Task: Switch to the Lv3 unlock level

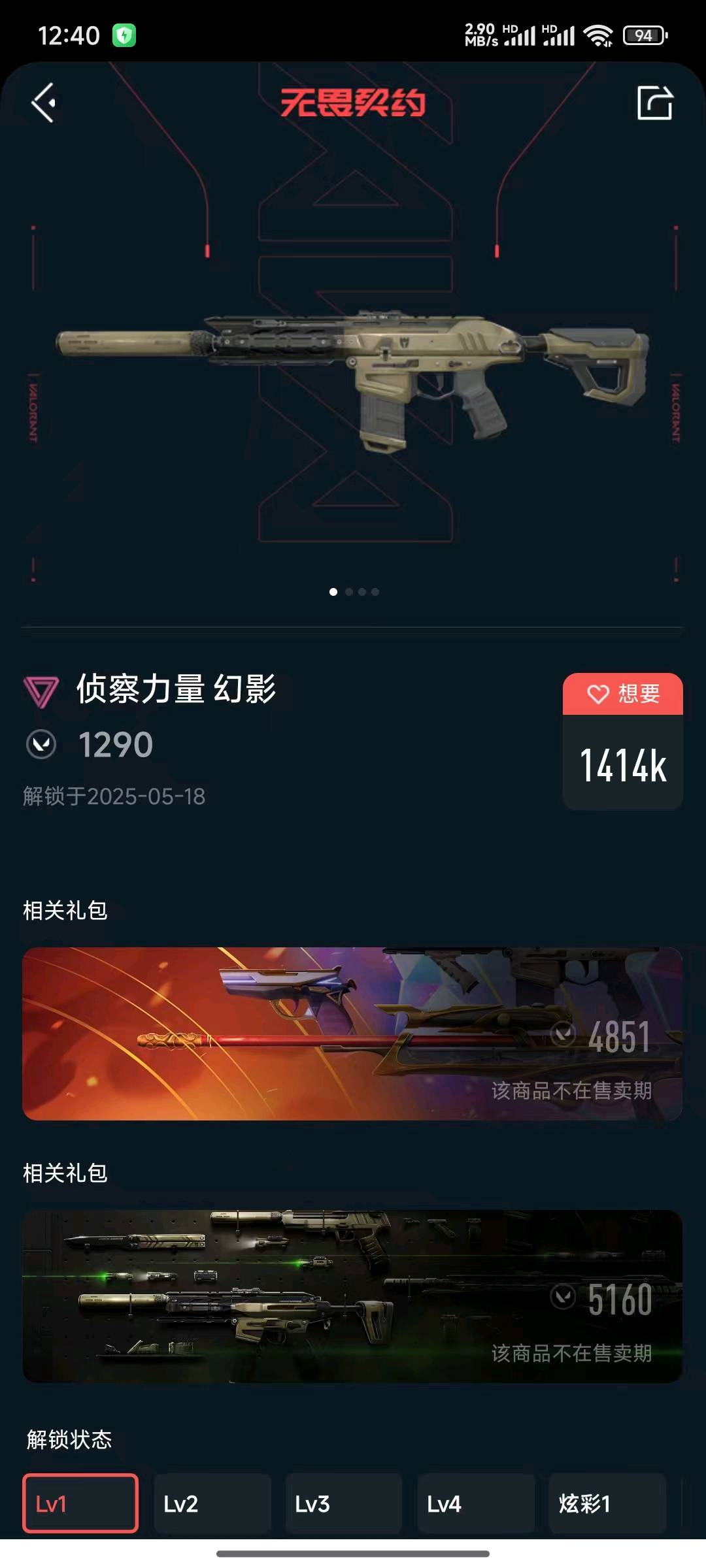Action: click(344, 1503)
